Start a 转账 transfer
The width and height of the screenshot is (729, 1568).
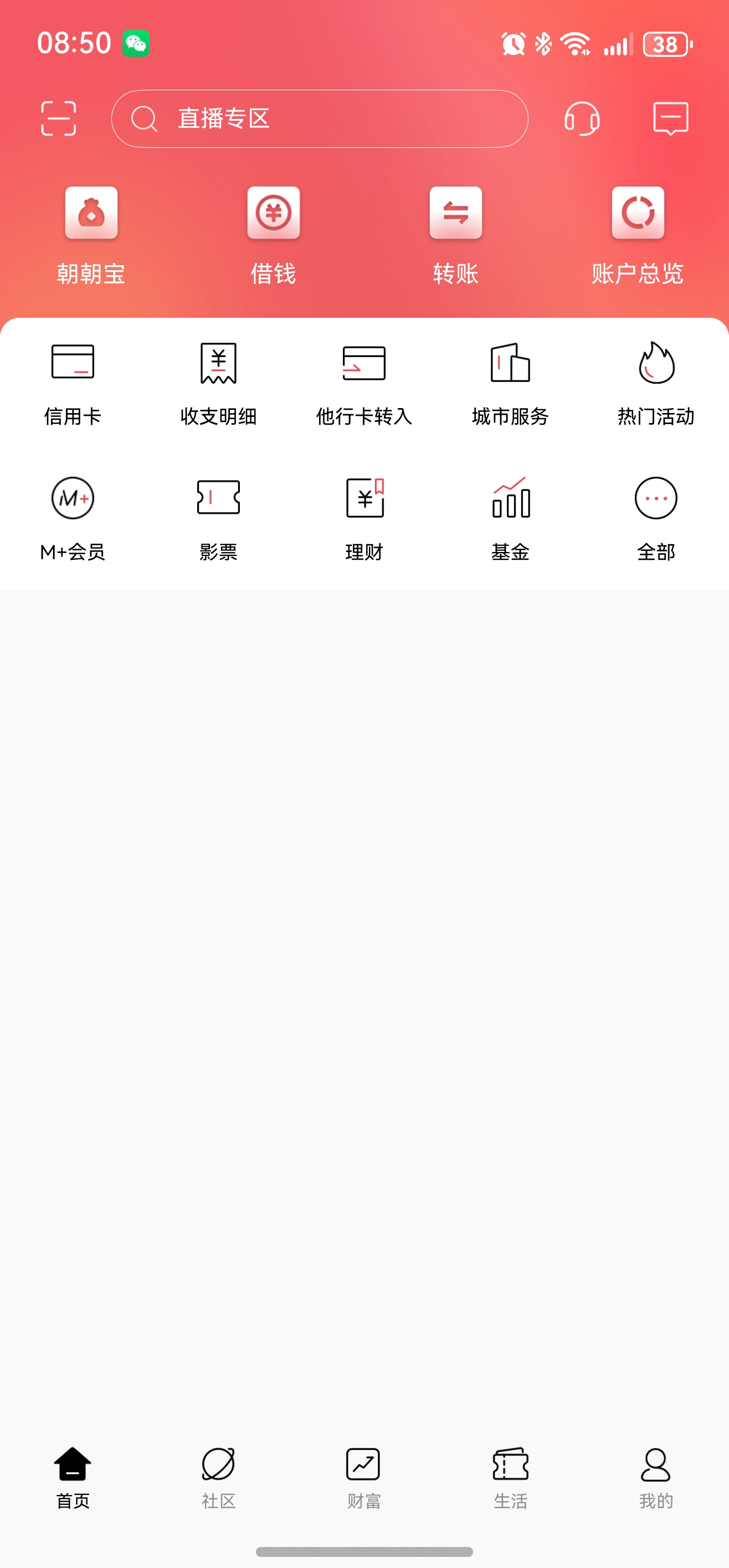click(x=455, y=234)
